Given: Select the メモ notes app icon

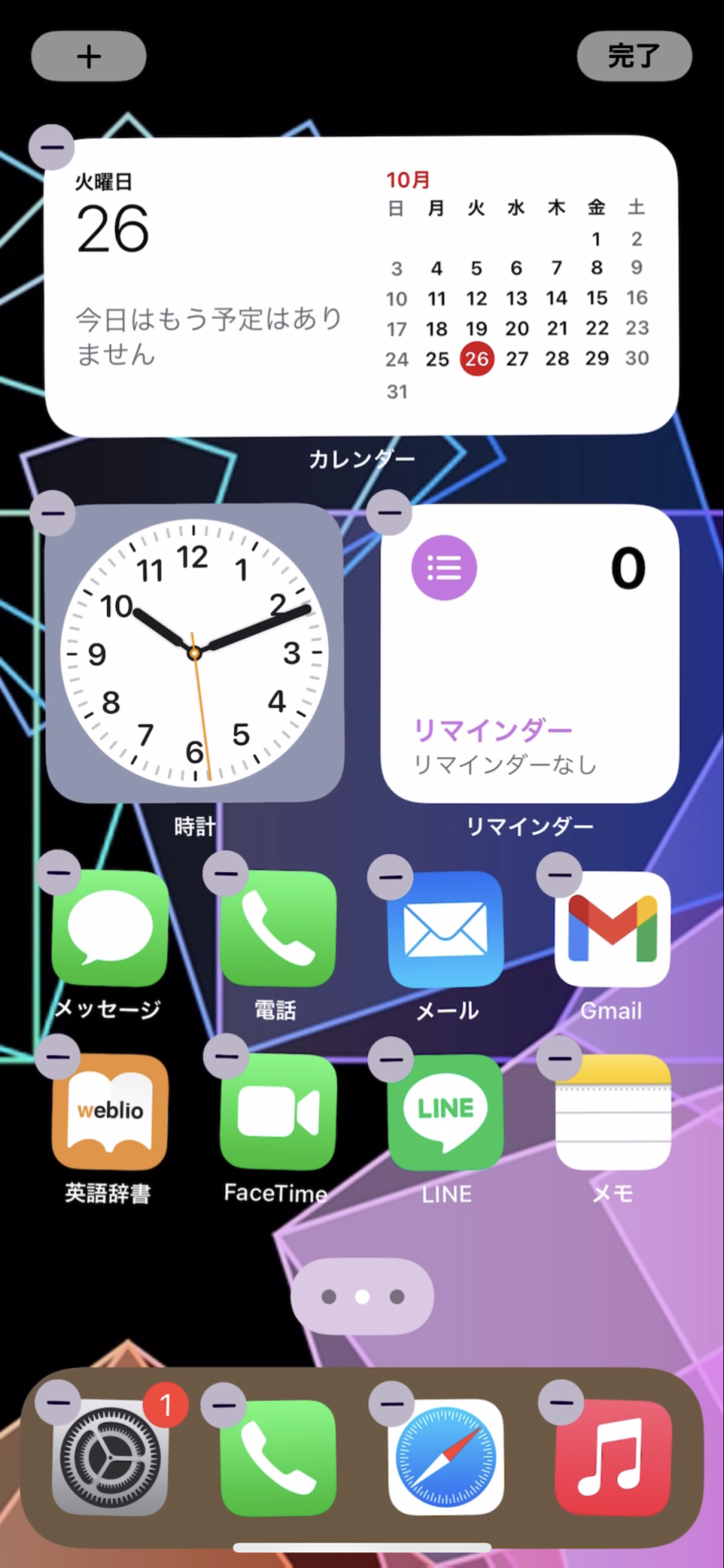Looking at the screenshot, I should coord(613,1112).
